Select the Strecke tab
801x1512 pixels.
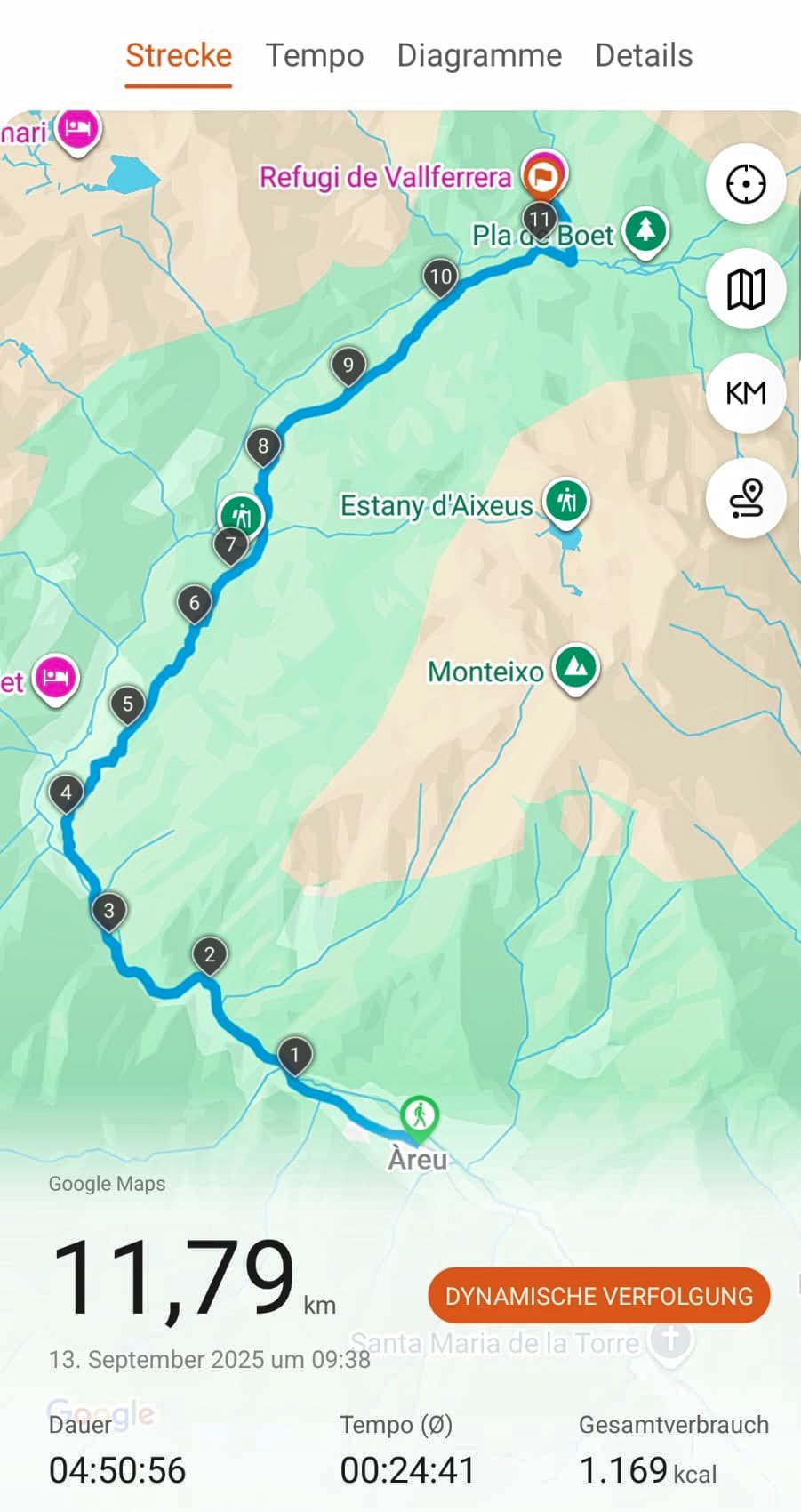179,56
